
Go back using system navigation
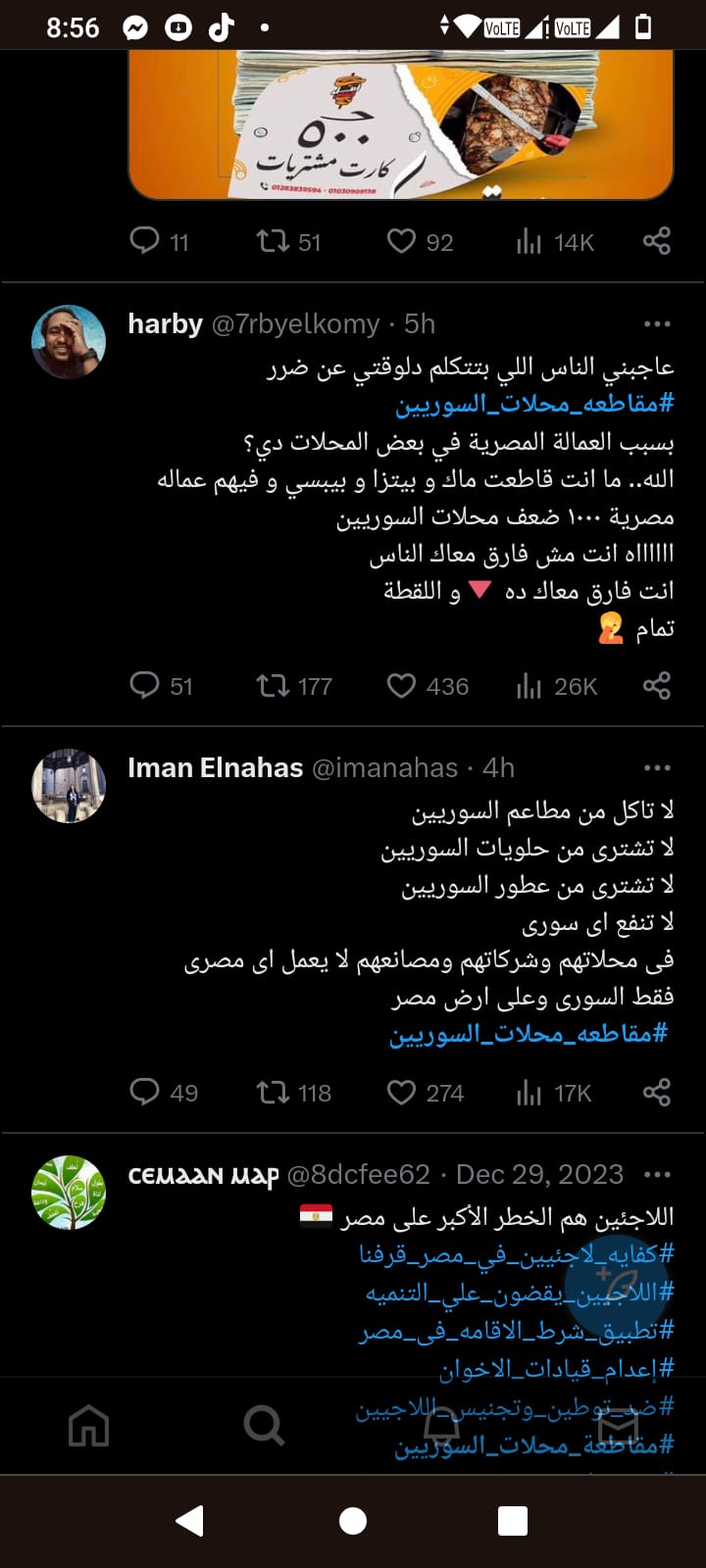189,1521
